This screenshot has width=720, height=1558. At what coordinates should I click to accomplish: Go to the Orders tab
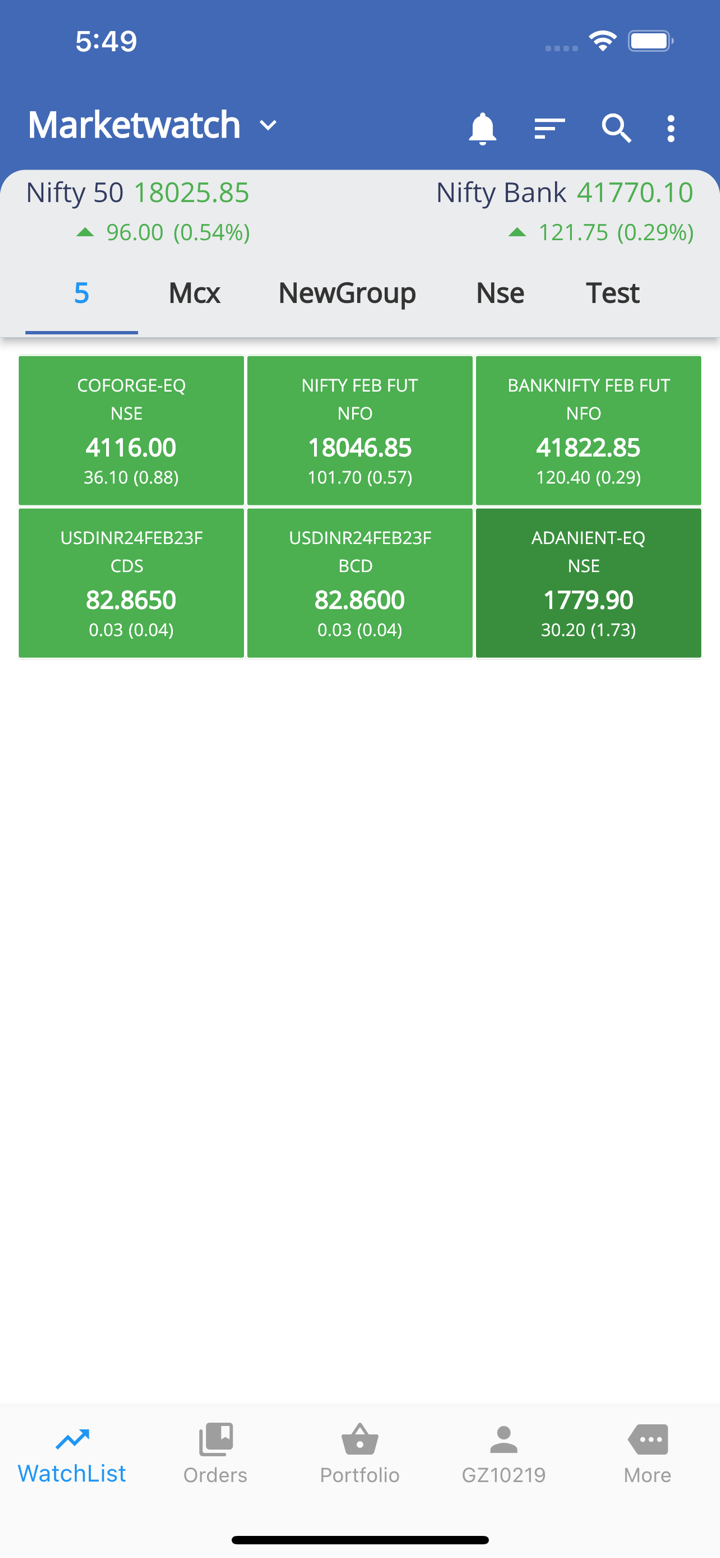[x=215, y=1454]
